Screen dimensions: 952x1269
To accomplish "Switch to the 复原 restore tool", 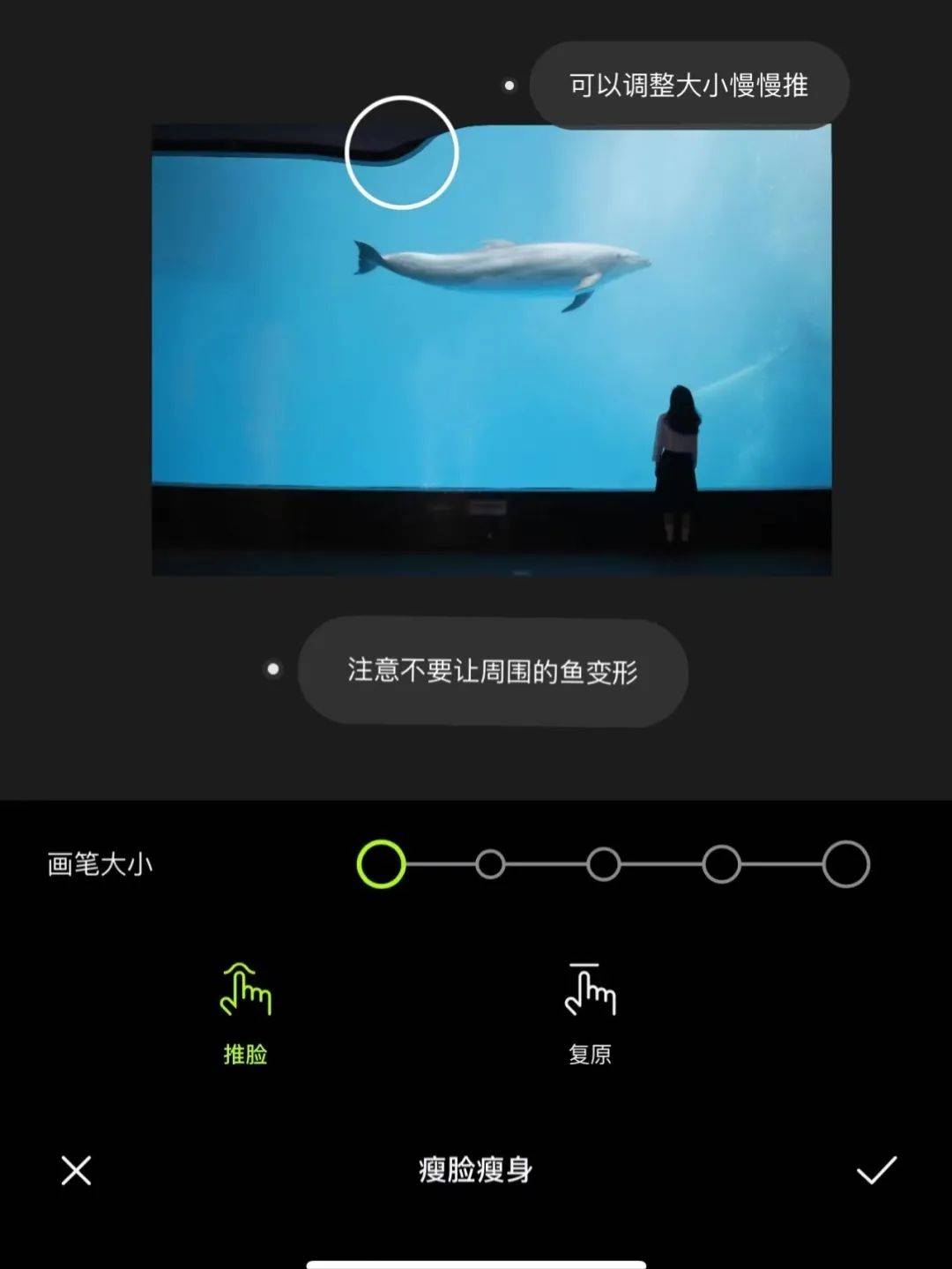I will (590, 1012).
